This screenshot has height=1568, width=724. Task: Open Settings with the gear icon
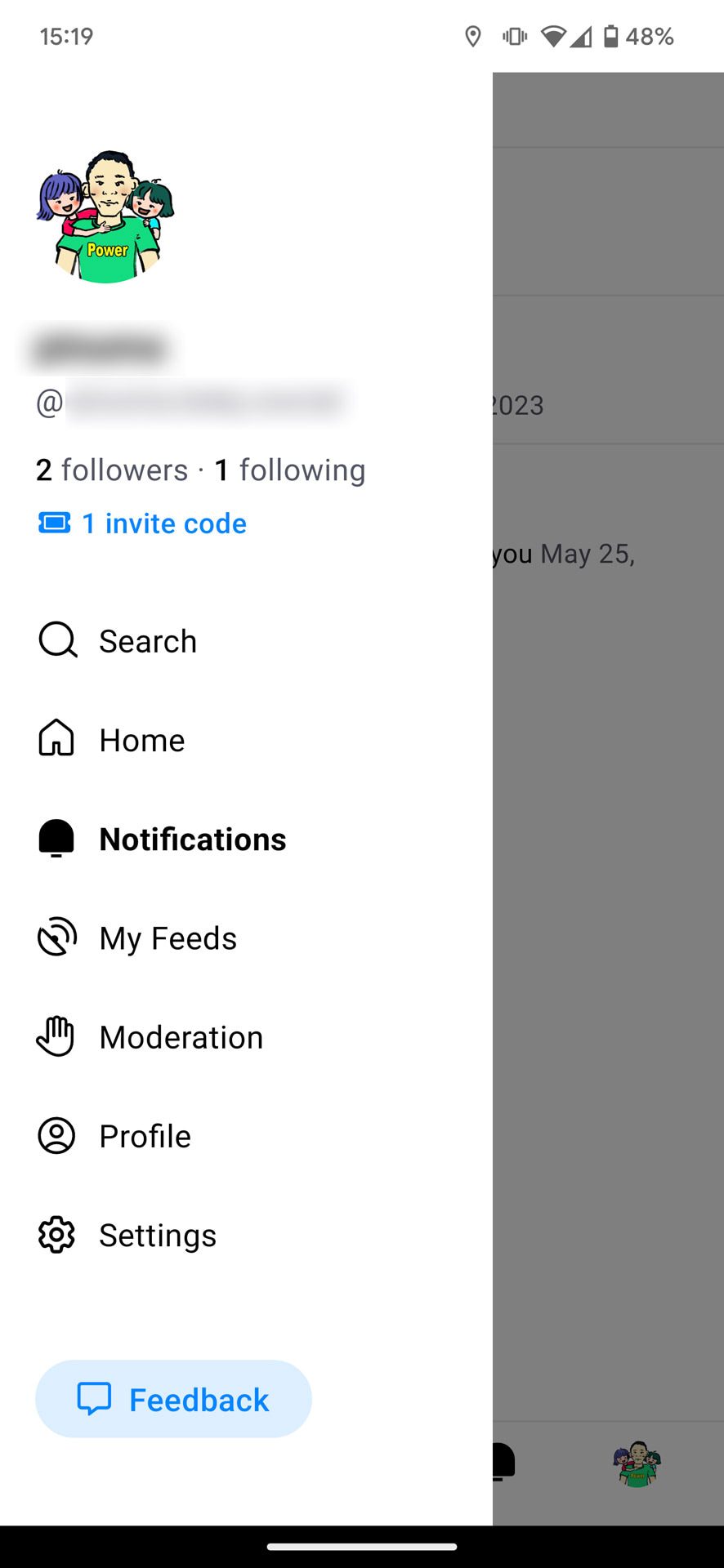[x=56, y=1235]
